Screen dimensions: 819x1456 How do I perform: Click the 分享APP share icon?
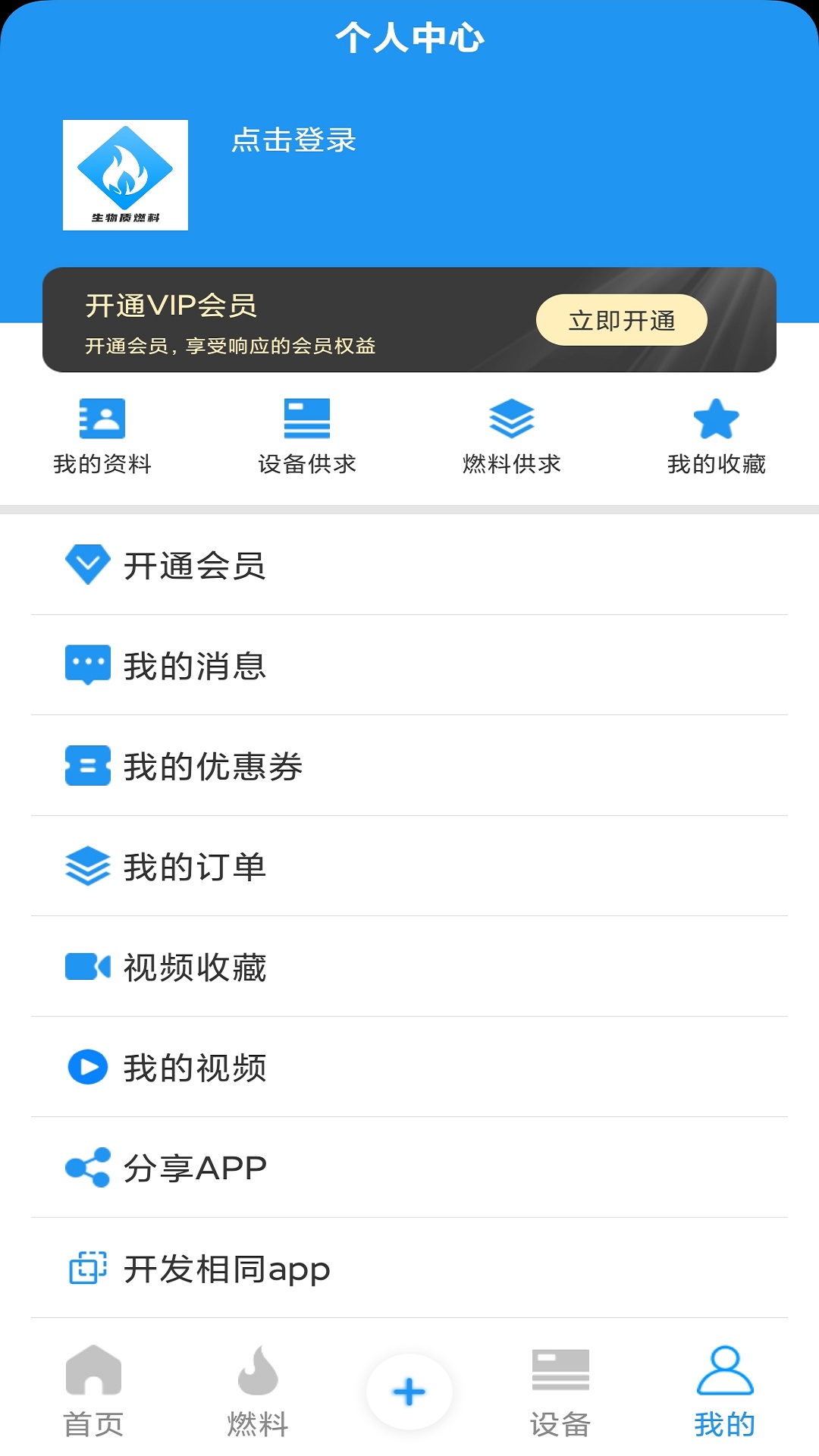pos(87,1168)
